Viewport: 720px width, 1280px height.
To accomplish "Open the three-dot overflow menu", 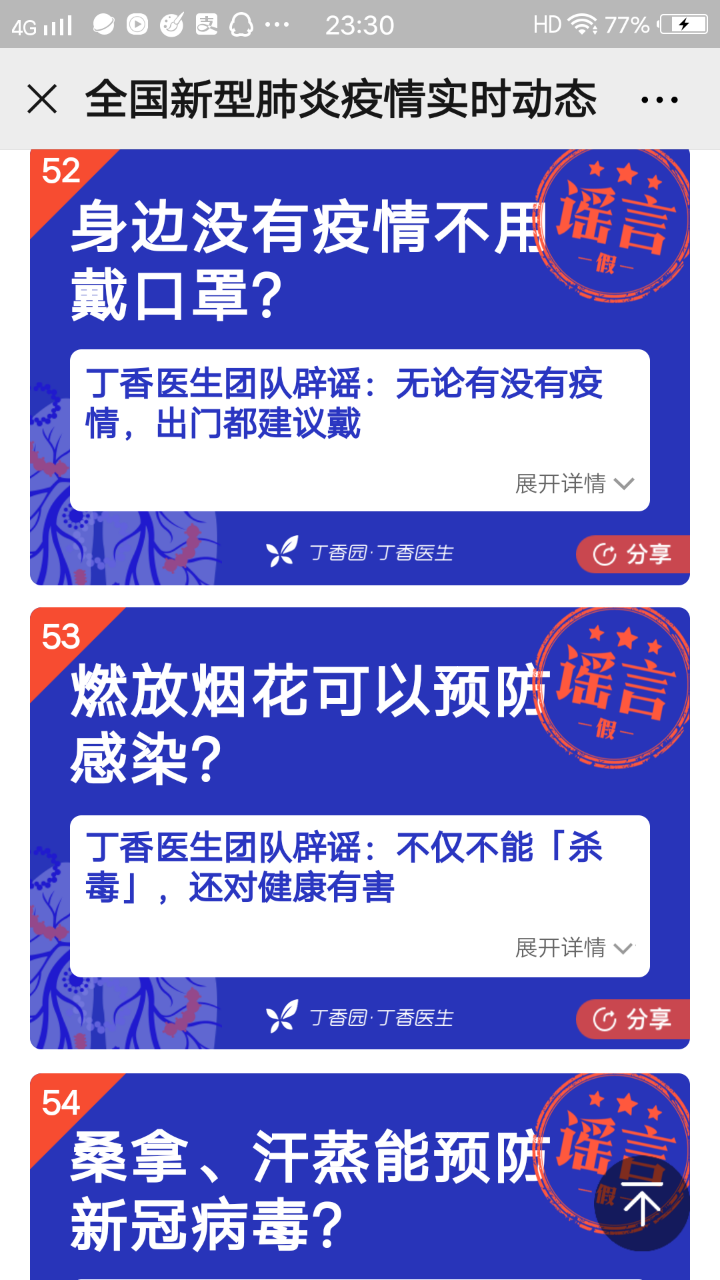I will (659, 99).
